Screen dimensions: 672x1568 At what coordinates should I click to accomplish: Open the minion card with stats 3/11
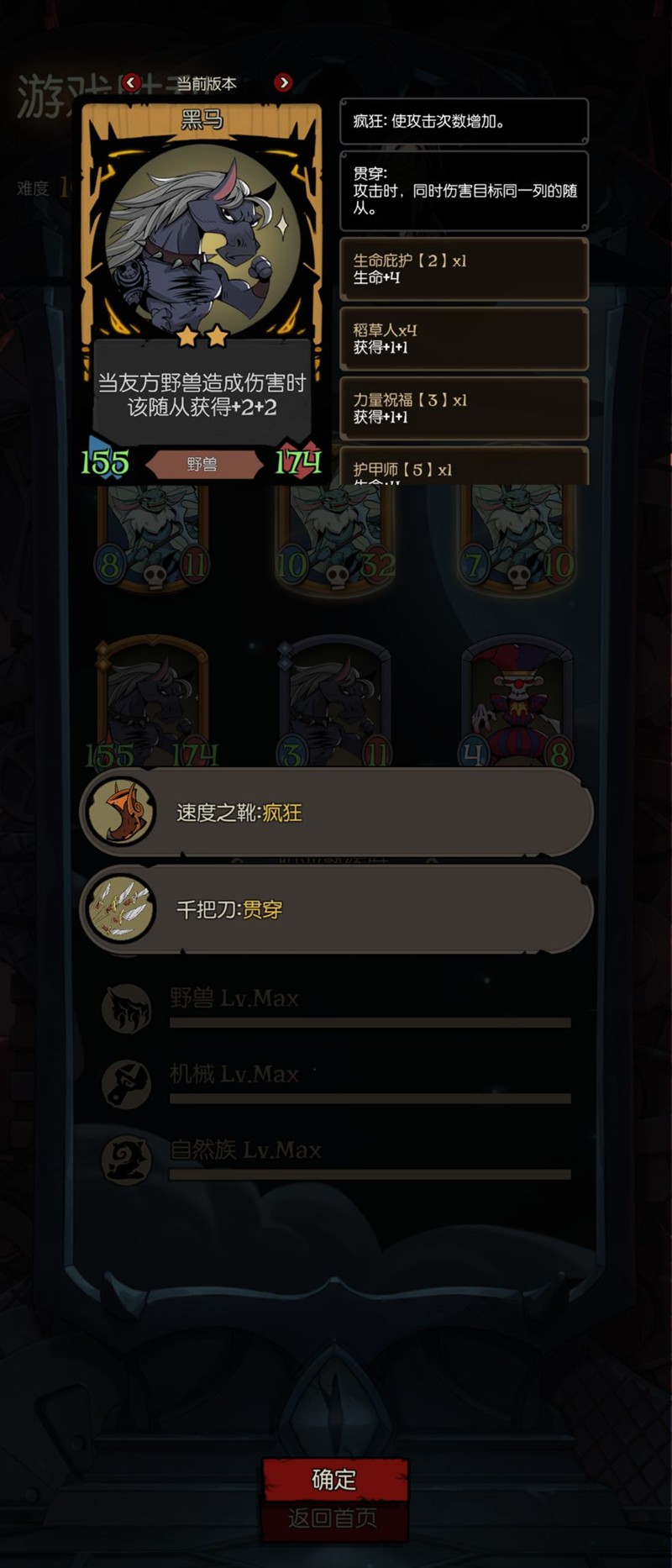334,702
